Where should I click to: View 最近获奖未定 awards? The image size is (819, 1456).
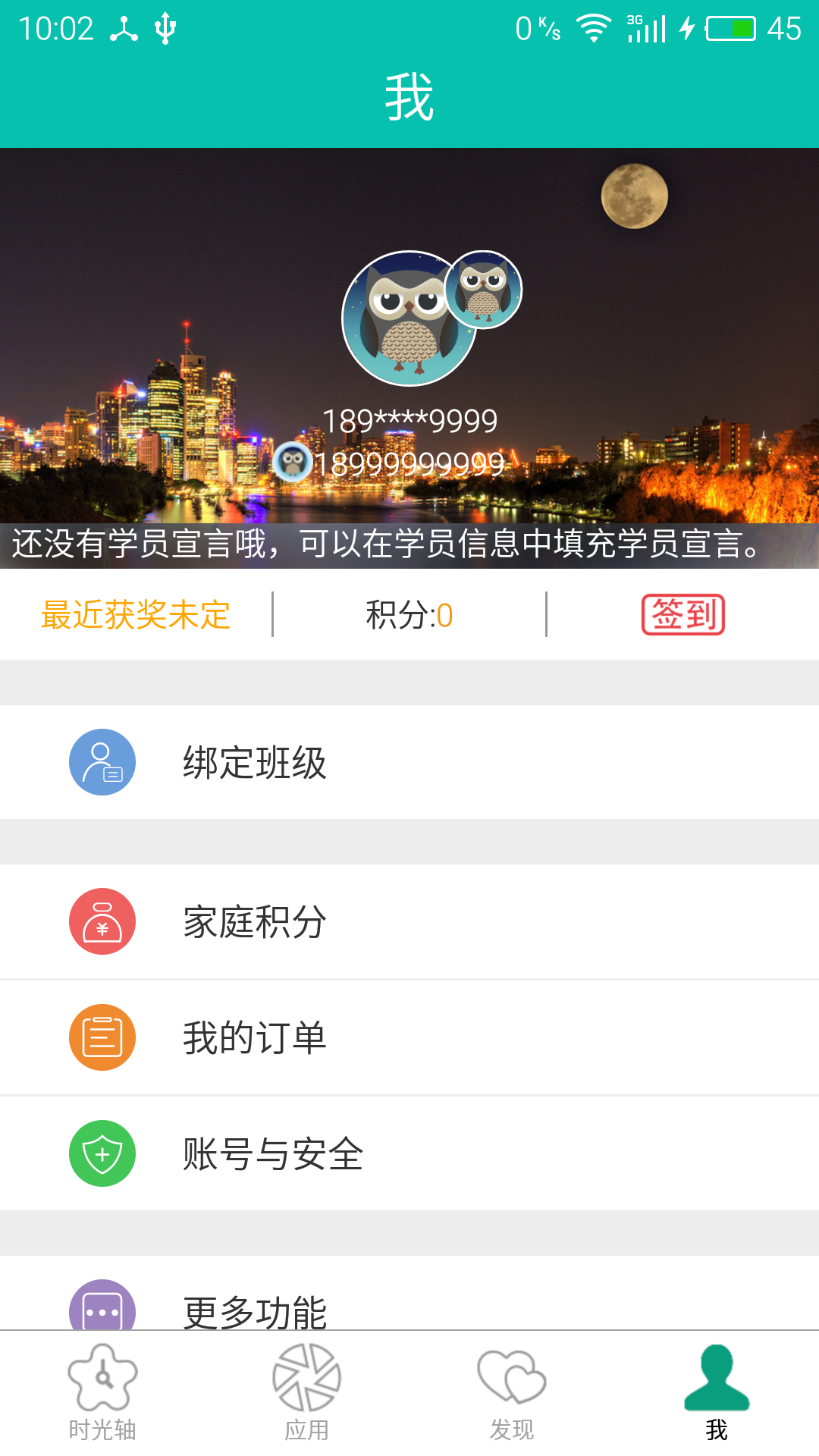[x=136, y=614]
